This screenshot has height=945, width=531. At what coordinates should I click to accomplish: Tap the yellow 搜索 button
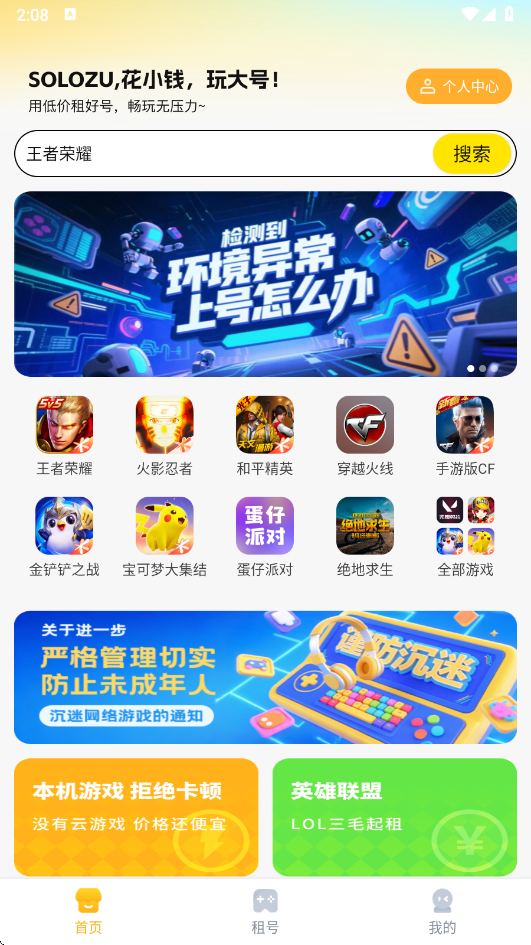(472, 154)
